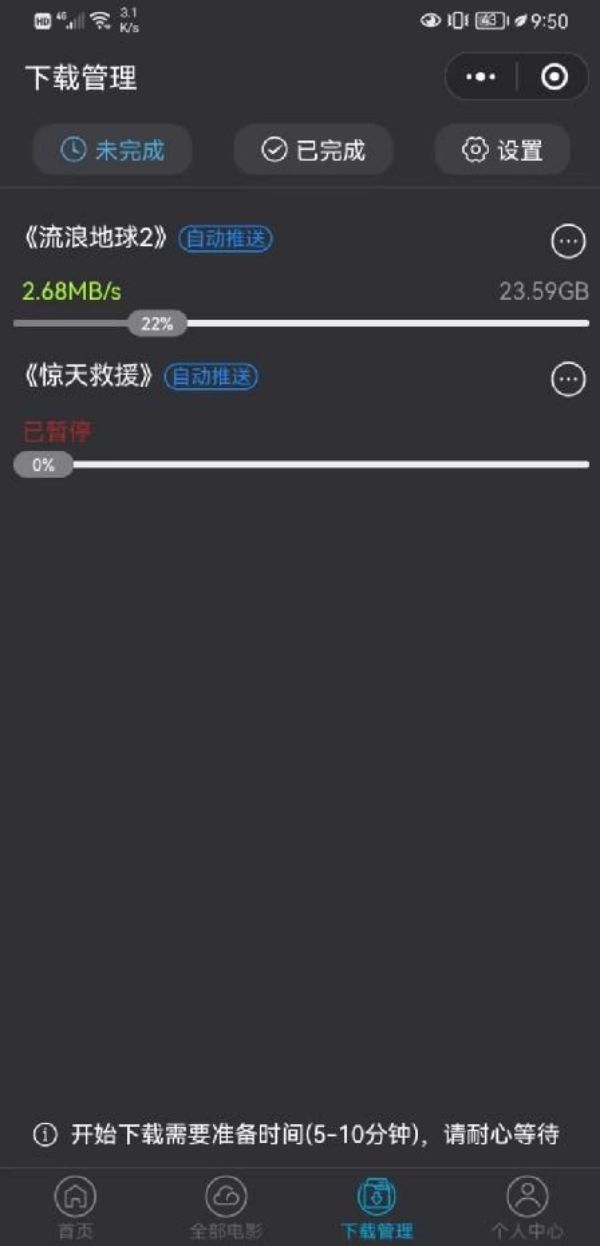Open the mini program more menu
The image size is (600, 1246).
[x=481, y=77]
